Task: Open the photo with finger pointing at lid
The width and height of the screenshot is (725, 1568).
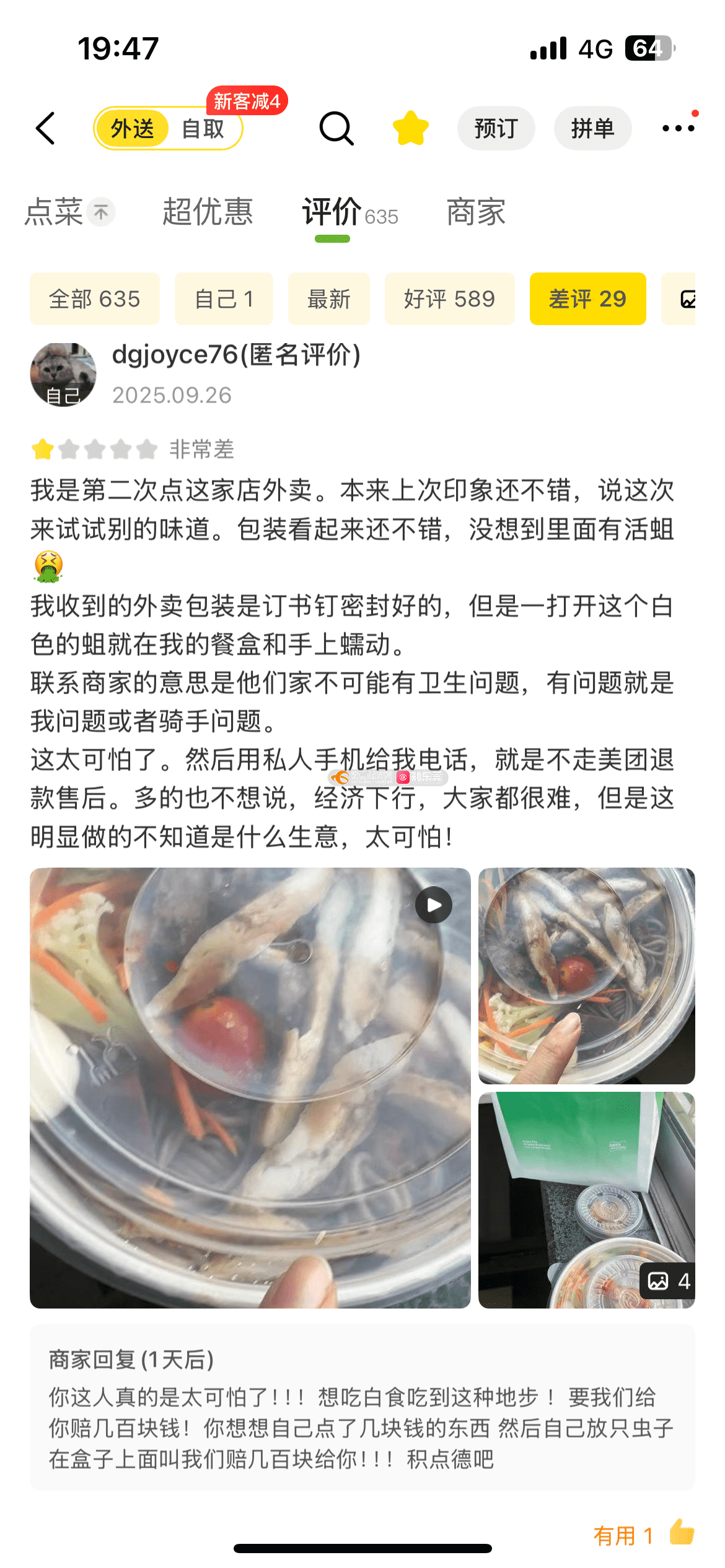Action: point(586,976)
